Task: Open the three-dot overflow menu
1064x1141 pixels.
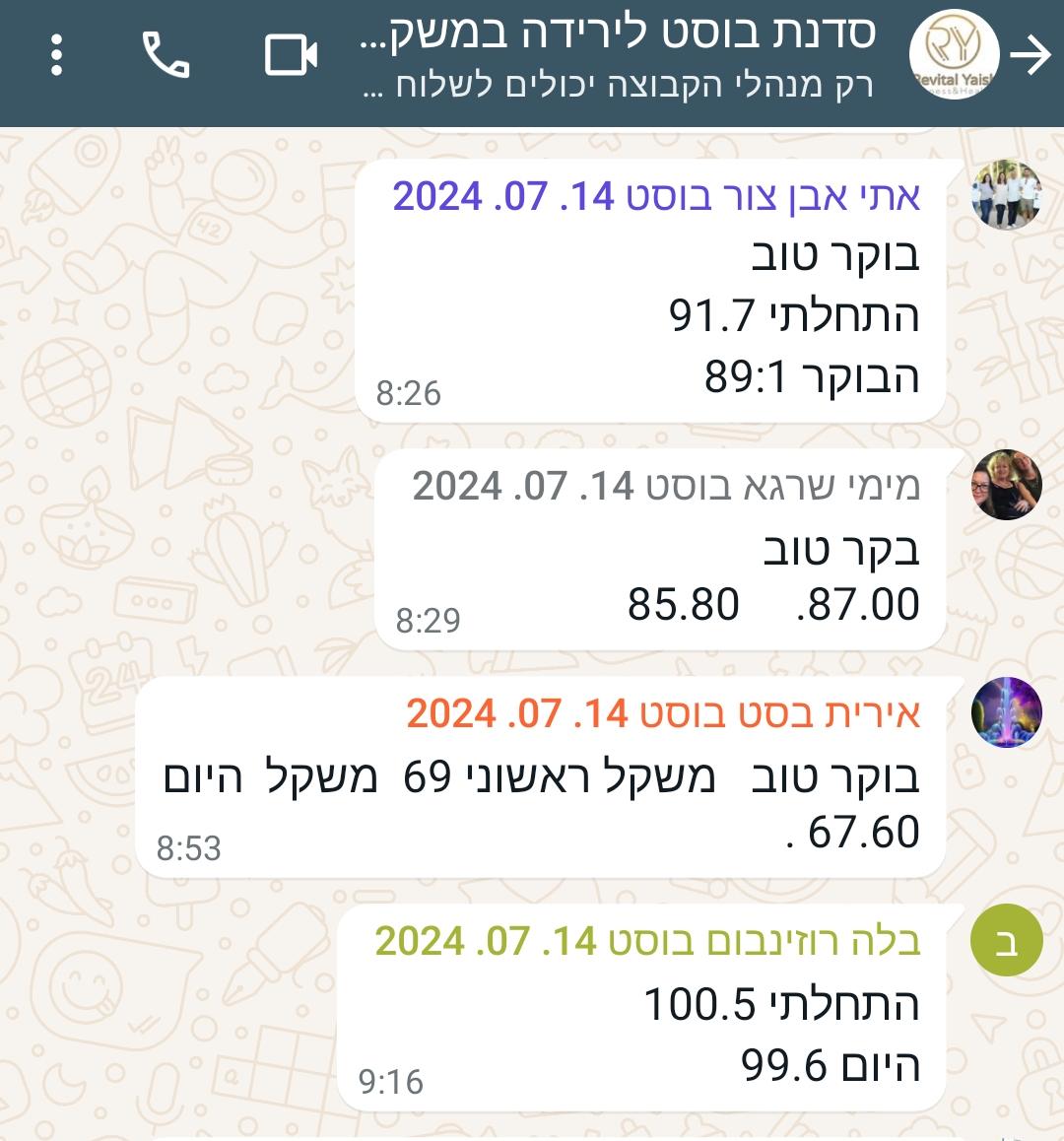Action: click(x=56, y=55)
